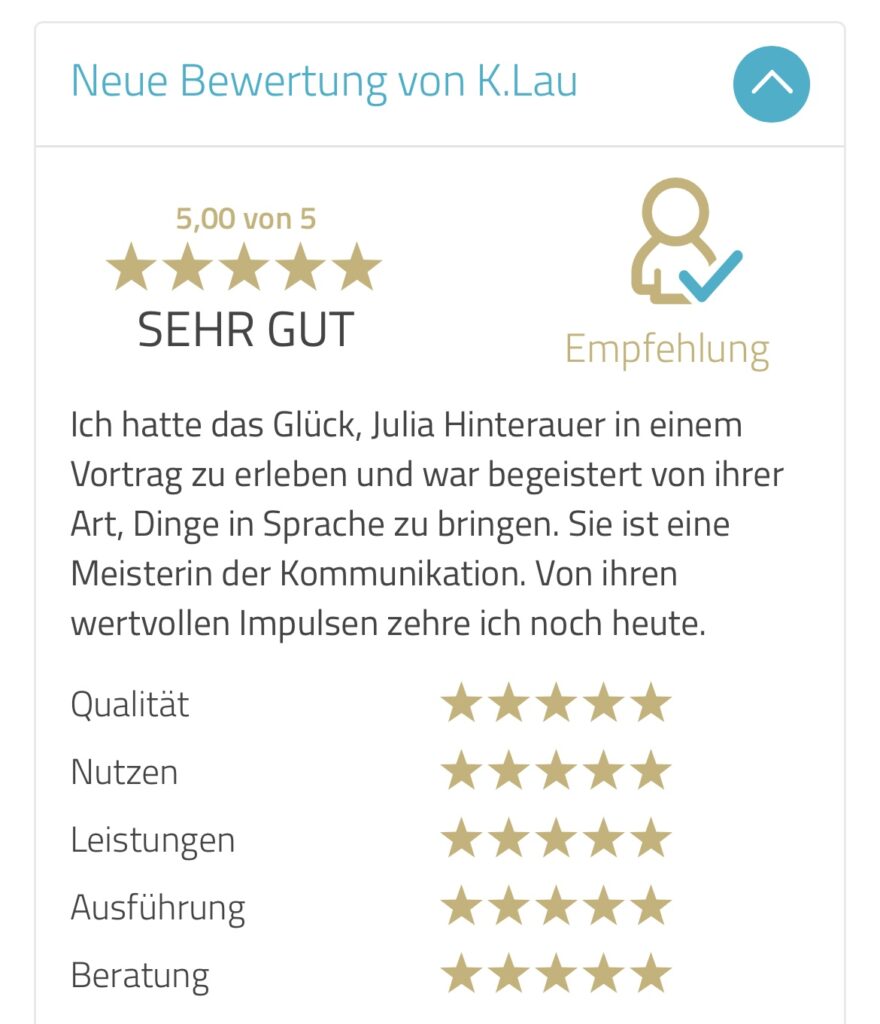Open the 'Neue Bewertung von K.Lau' heading link
Viewport: 880px width, 1024px height.
point(324,81)
